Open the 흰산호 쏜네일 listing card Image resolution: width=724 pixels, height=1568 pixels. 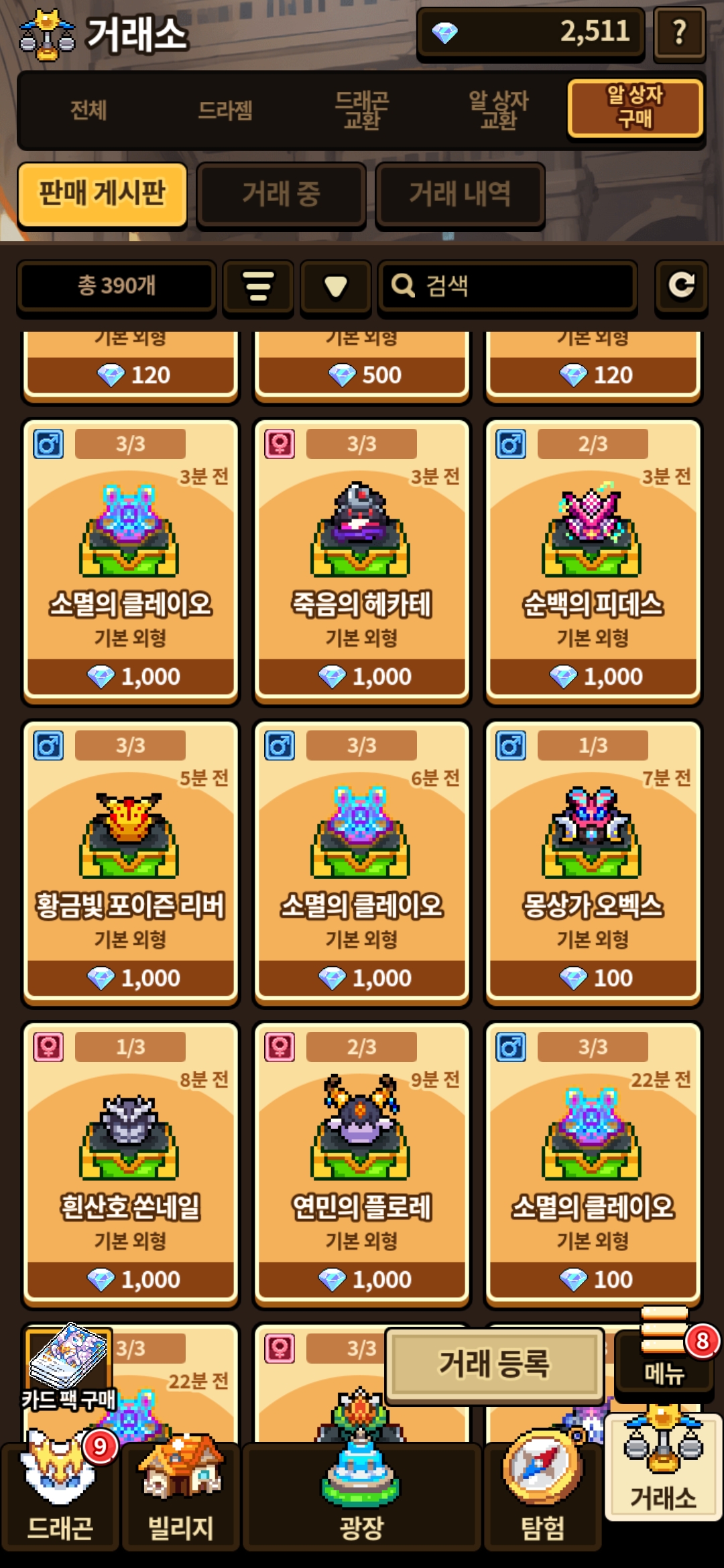click(x=131, y=1165)
